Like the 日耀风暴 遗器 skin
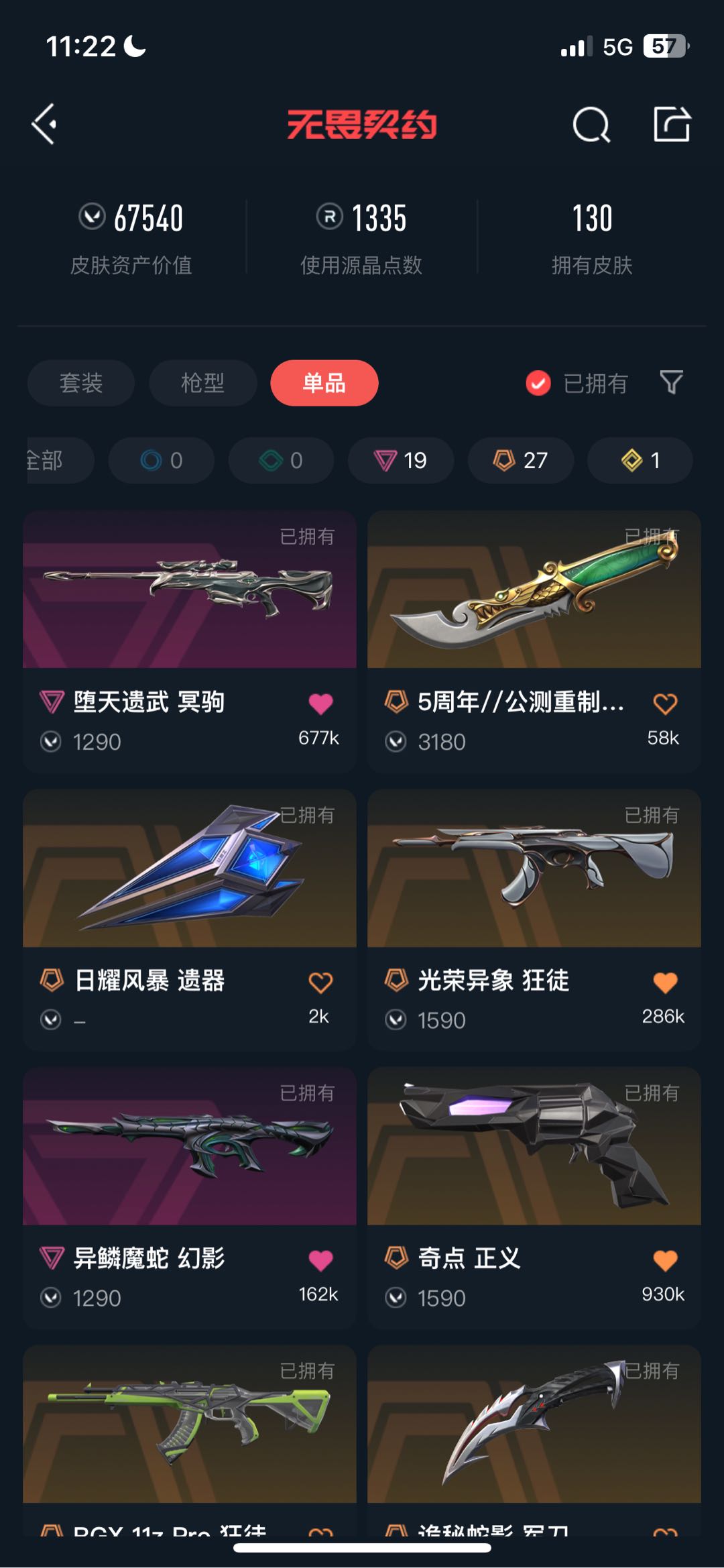This screenshot has height=1568, width=724. coord(320,983)
